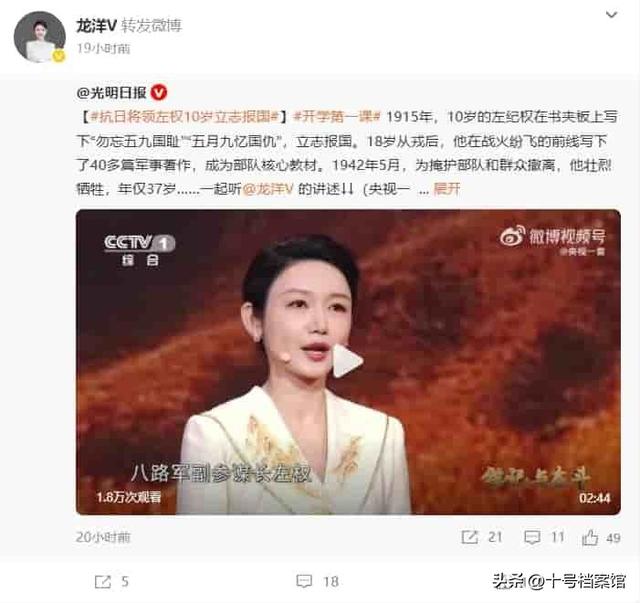The height and width of the screenshot is (603, 640).
Task: Open 龙洋V's profile avatar
Action: [x=40, y=37]
